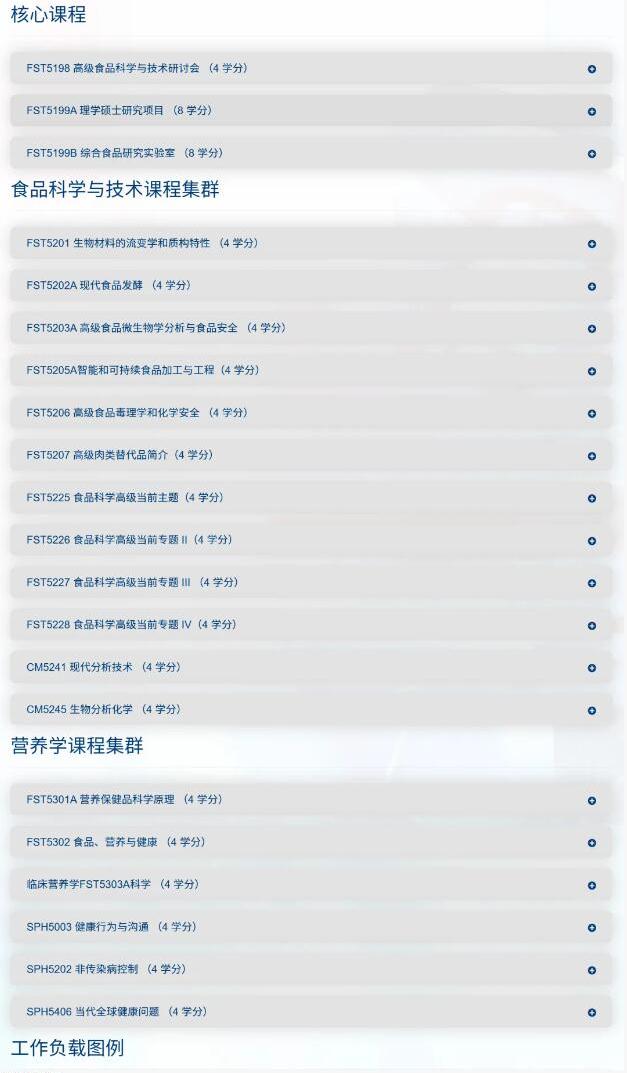Expand FST5226 当前专题 II row

click(x=311, y=541)
